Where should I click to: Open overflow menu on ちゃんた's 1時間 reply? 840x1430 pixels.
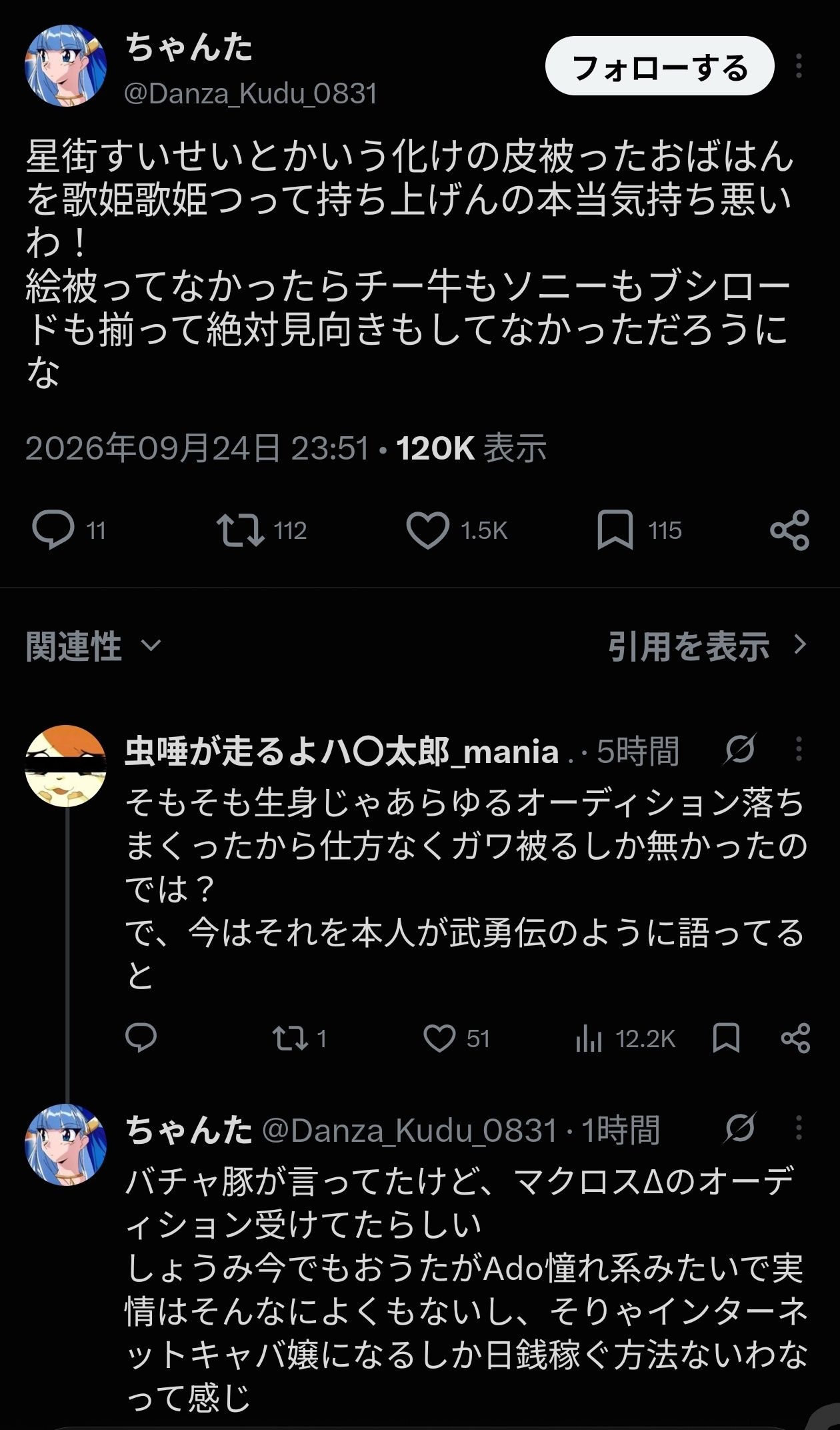point(799,1128)
